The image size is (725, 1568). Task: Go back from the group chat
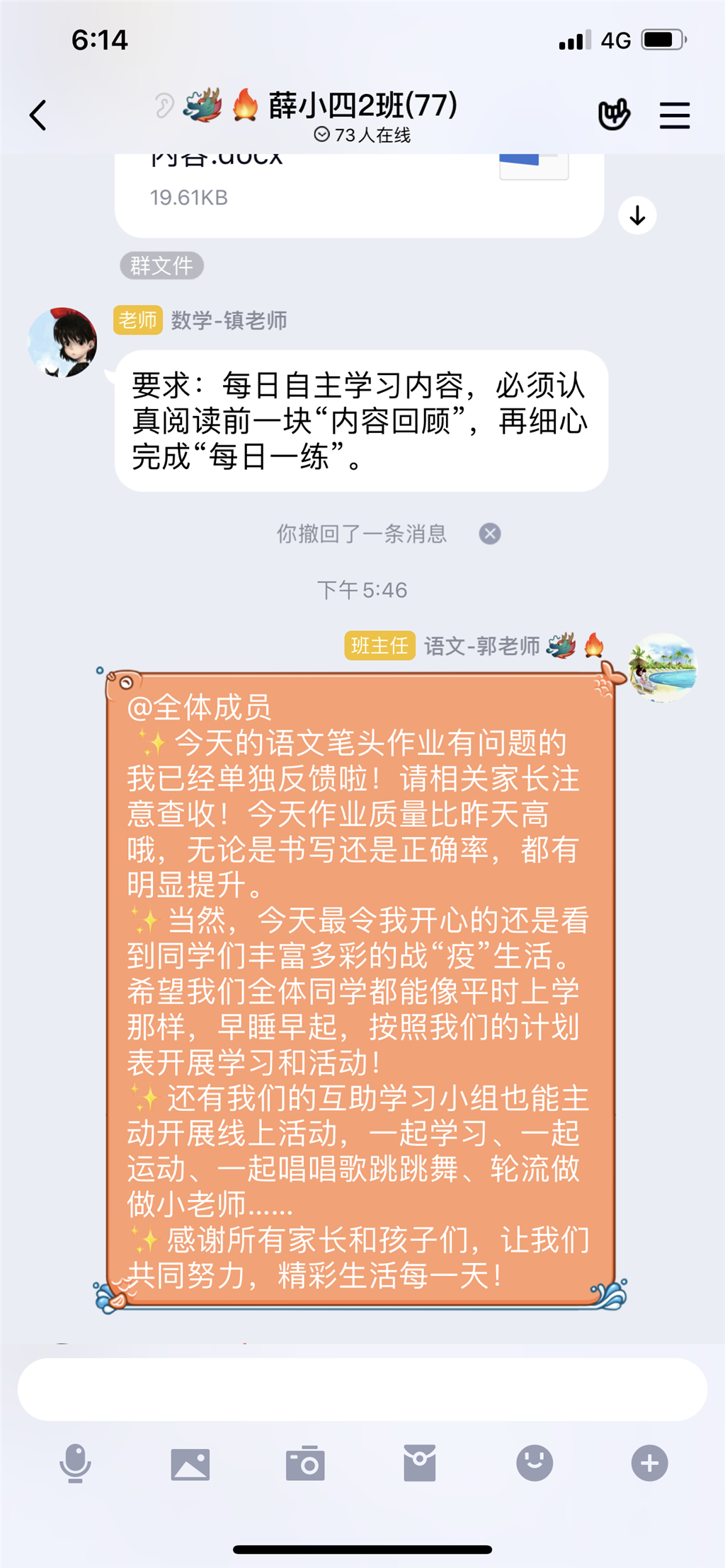coord(38,115)
